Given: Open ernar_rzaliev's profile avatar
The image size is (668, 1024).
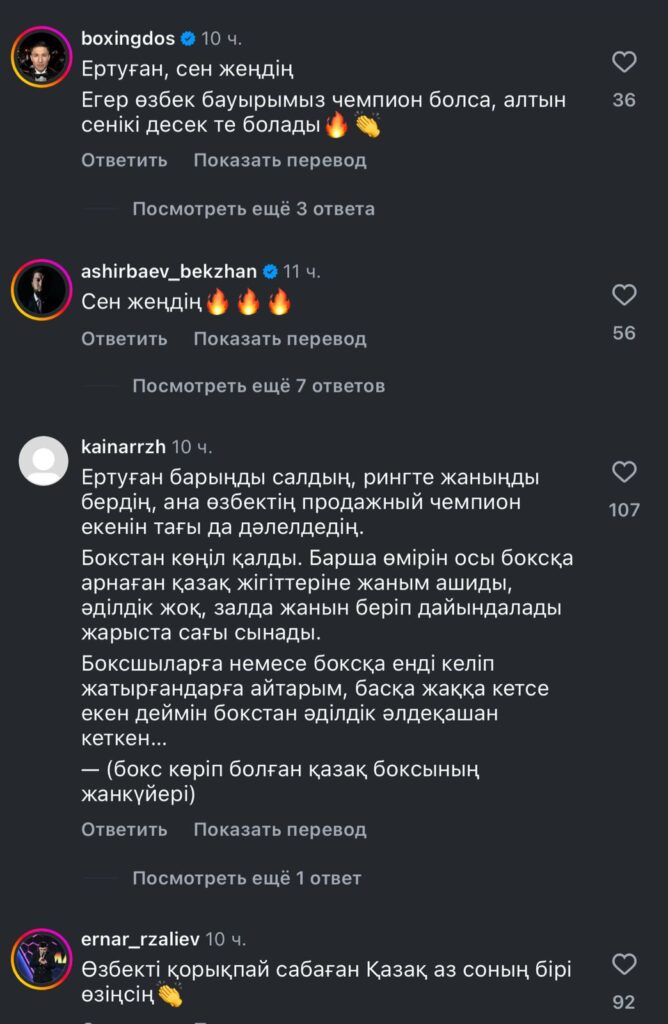Looking at the screenshot, I should coord(40,958).
